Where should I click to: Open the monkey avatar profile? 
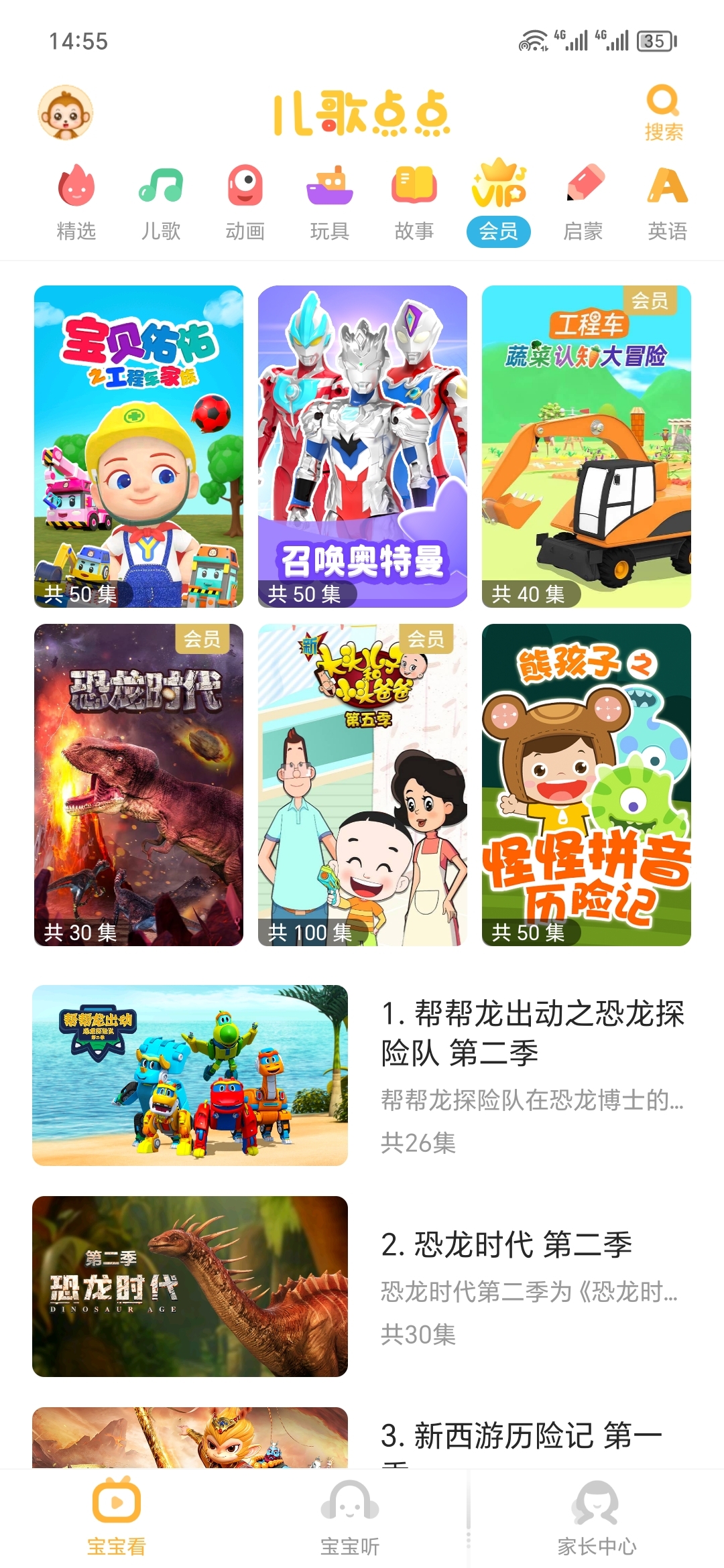click(x=65, y=113)
